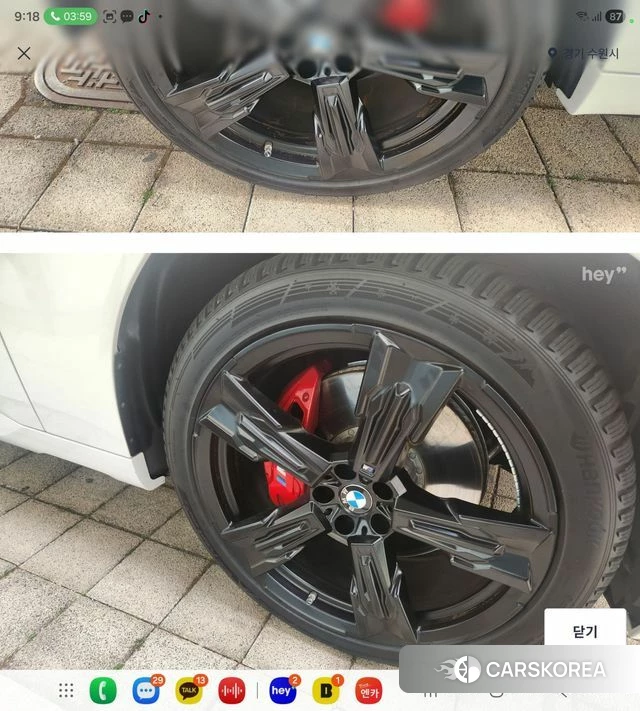Open the yellow B app in taskbar
This screenshot has width=640, height=711.
pyautogui.click(x=325, y=690)
